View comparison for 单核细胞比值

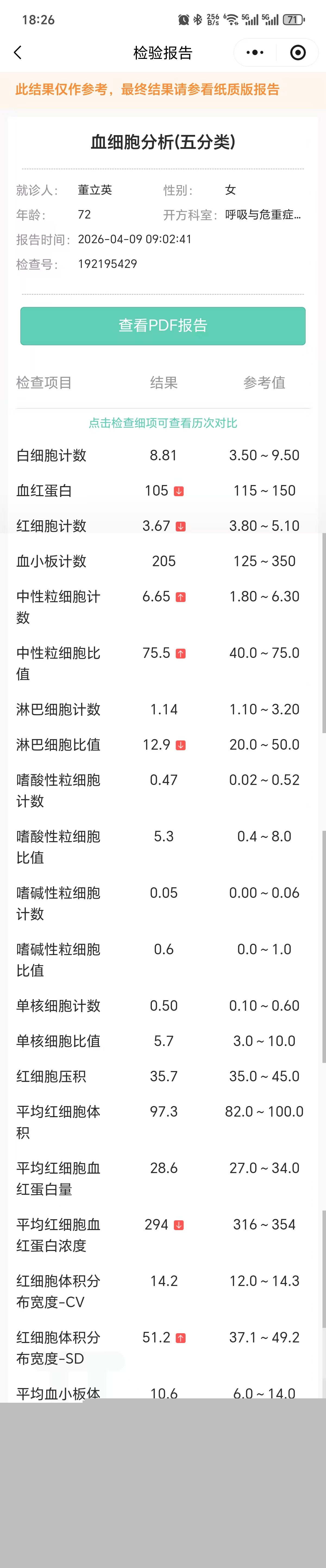(x=58, y=1041)
